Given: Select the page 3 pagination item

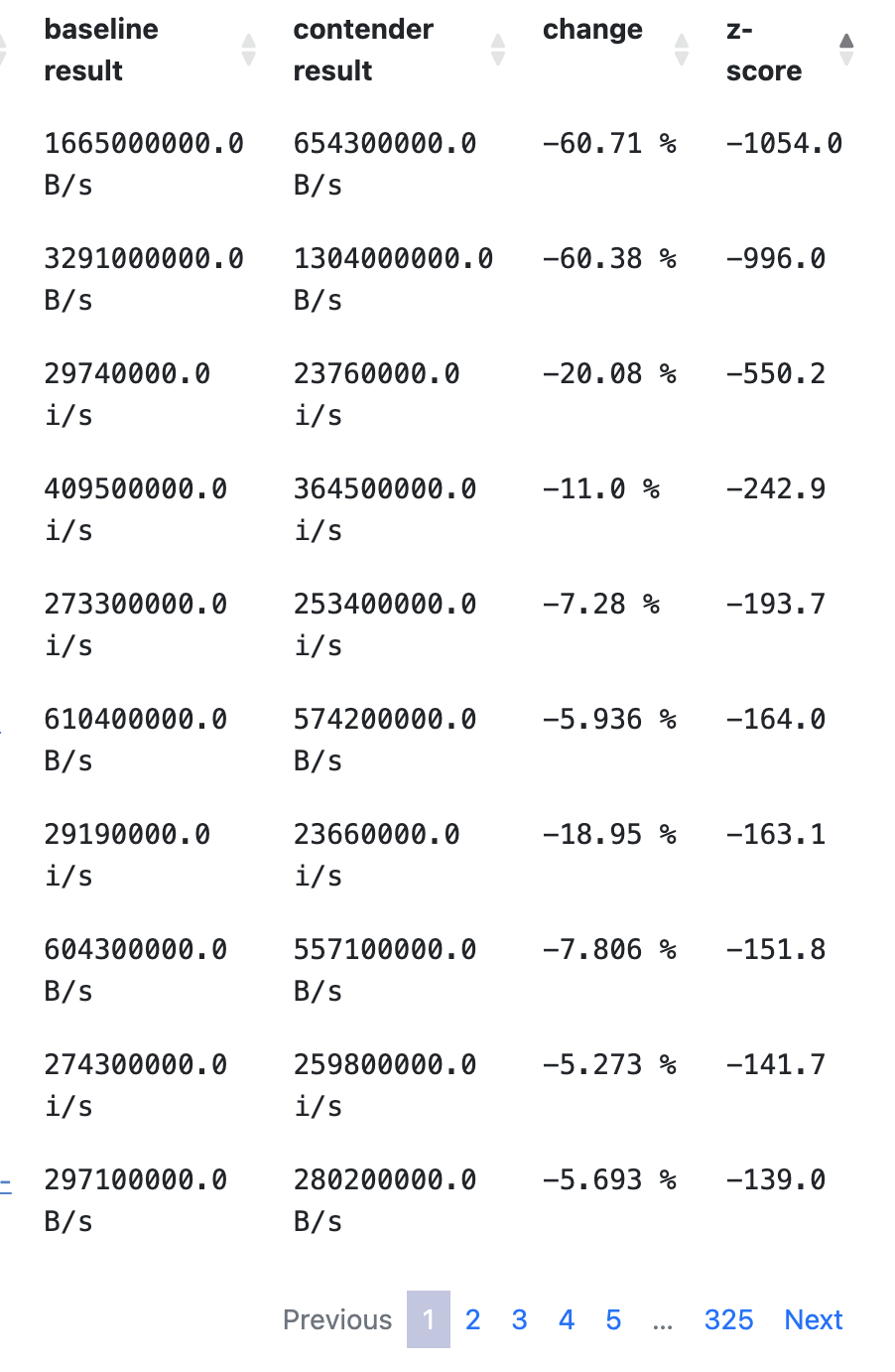Looking at the screenshot, I should click(x=519, y=1320).
